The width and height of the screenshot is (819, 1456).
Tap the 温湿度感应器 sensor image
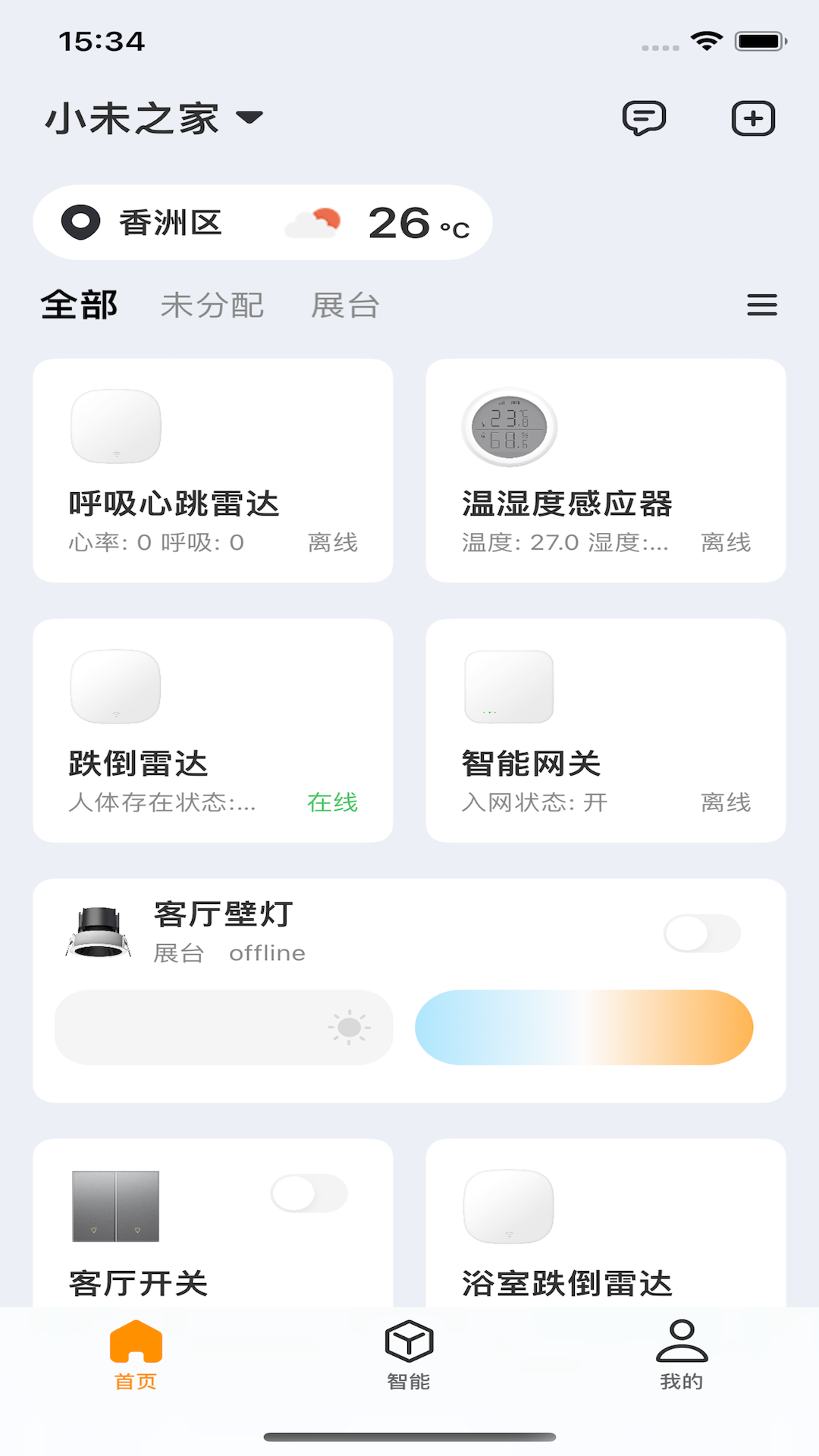tap(509, 426)
